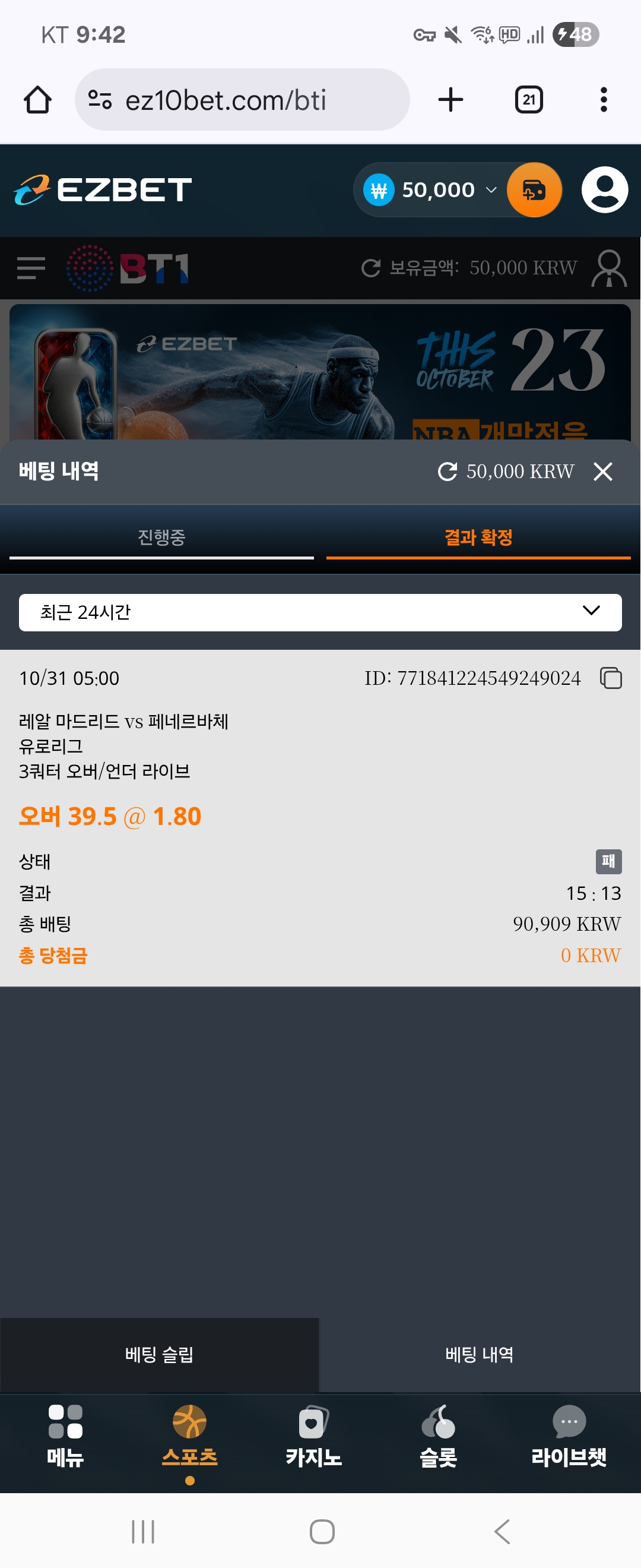Open the user profile avatar
The height and width of the screenshot is (1568, 641).
click(605, 190)
